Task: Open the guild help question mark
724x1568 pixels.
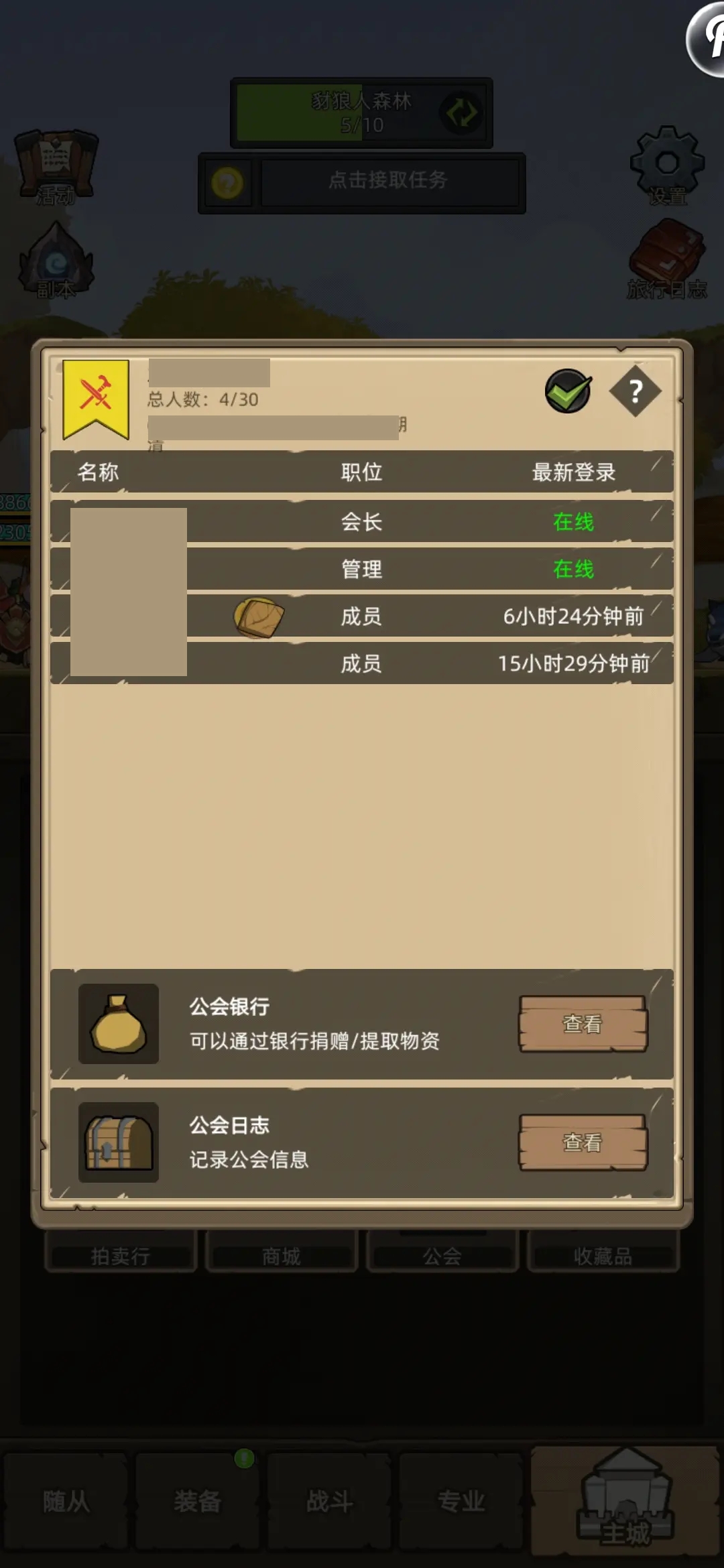Action: (x=635, y=391)
